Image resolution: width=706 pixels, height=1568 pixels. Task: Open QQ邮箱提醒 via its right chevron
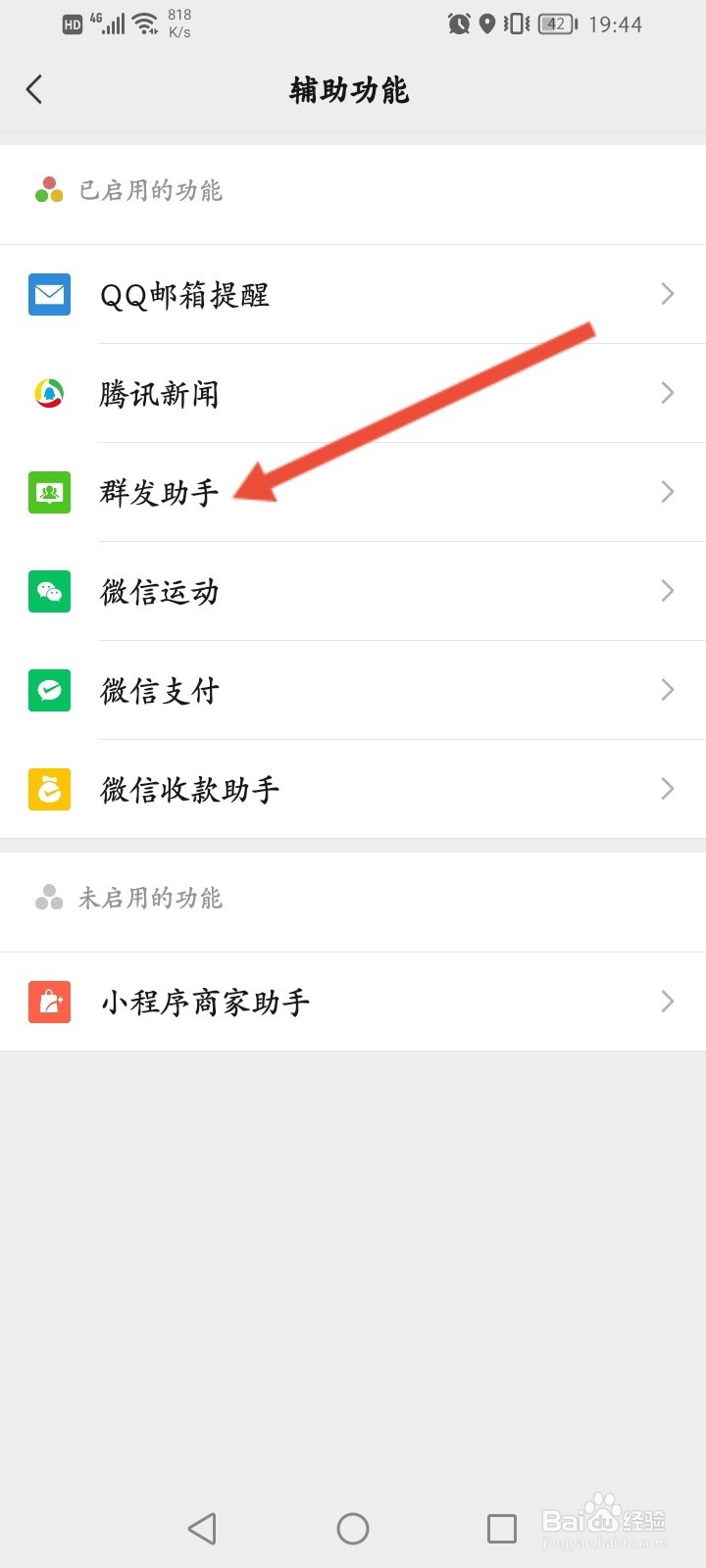pyautogui.click(x=668, y=294)
